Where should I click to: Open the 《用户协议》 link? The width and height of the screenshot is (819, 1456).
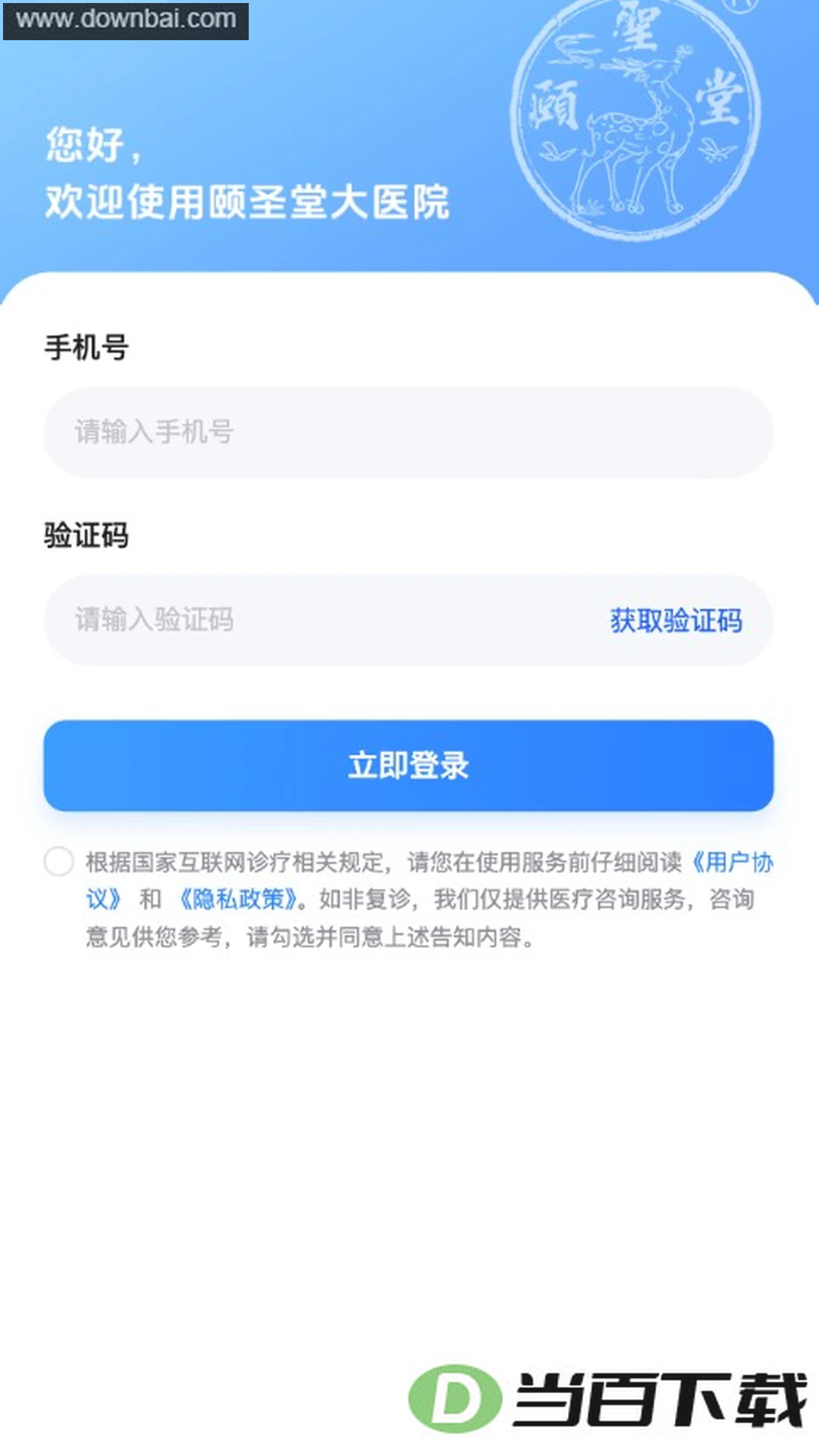tap(731, 862)
